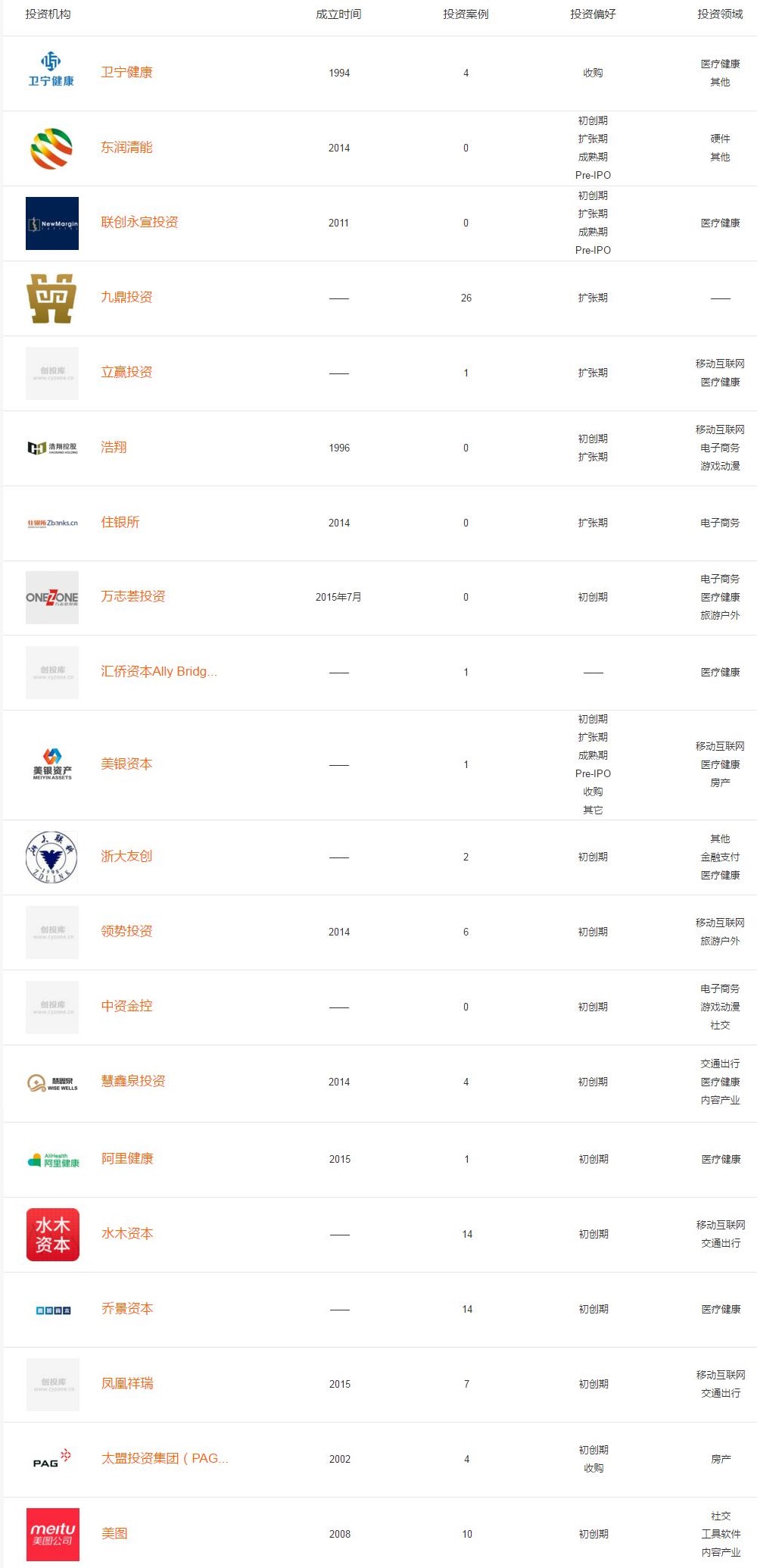Open the 领势投资 link
The height and width of the screenshot is (1568, 757).
tap(126, 931)
